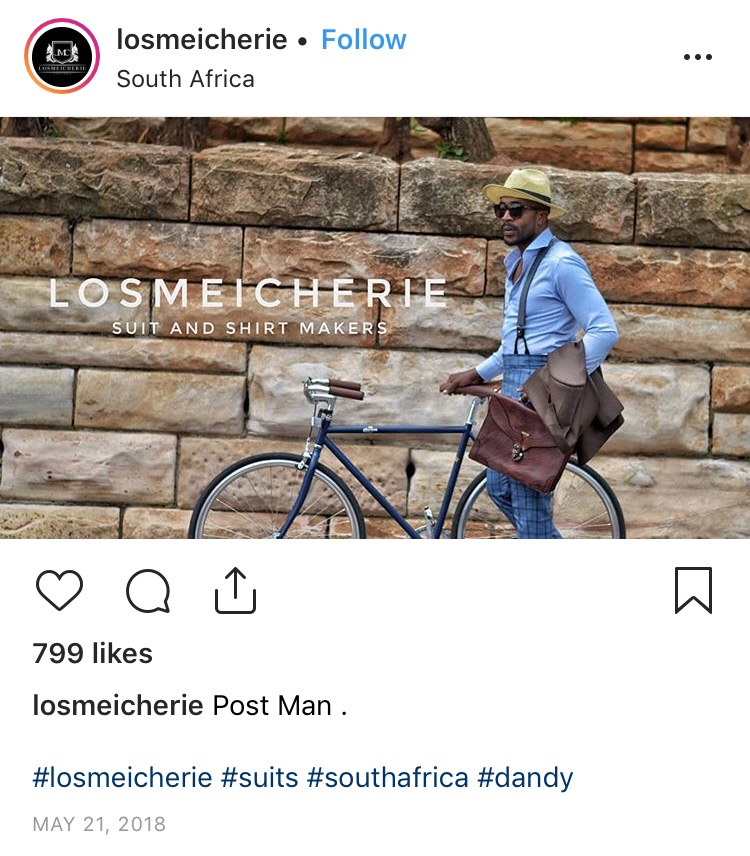The width and height of the screenshot is (750, 856).
Task: Open the #losmeicherie hashtag
Action: [122, 778]
